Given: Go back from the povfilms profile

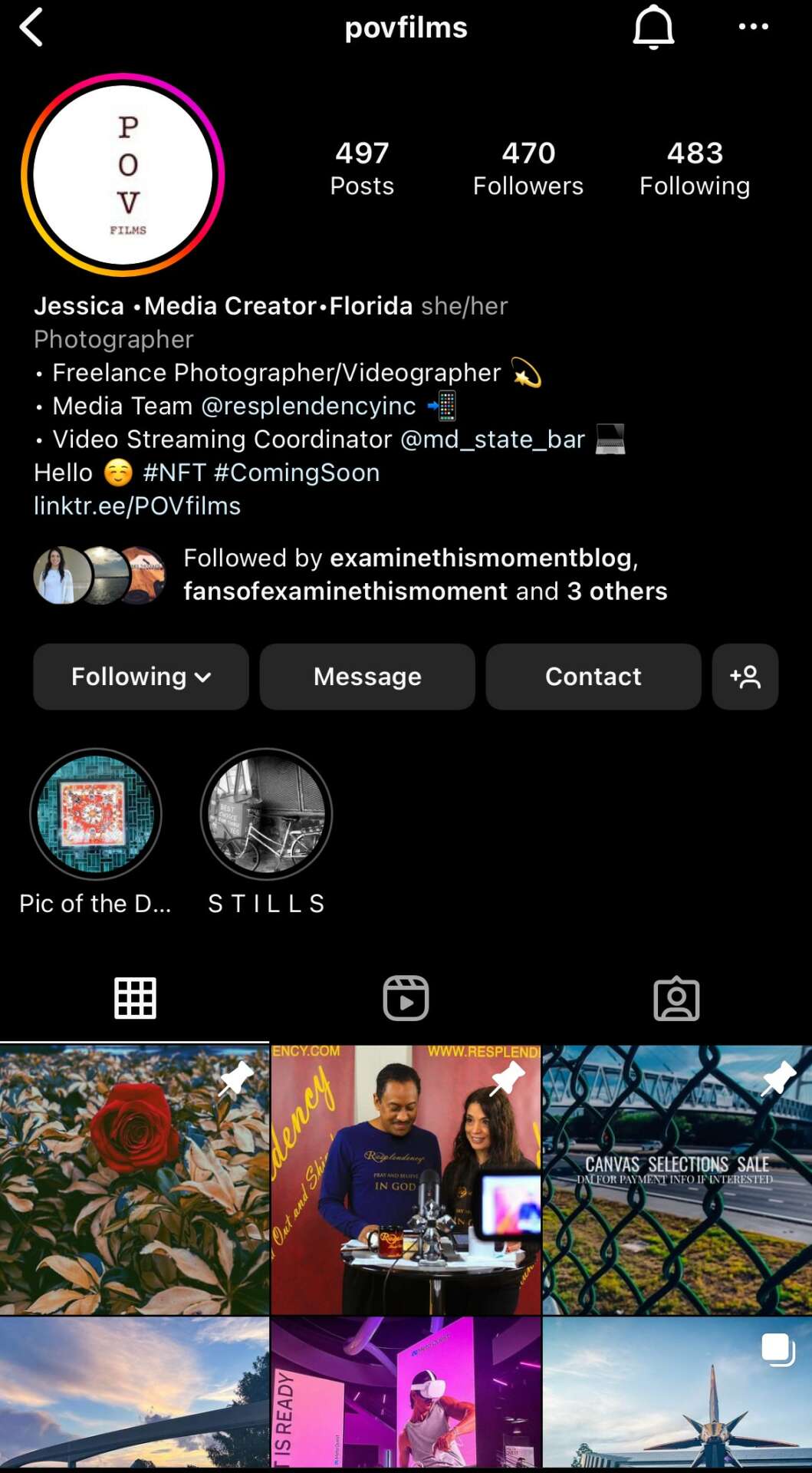Looking at the screenshot, I should click(31, 28).
